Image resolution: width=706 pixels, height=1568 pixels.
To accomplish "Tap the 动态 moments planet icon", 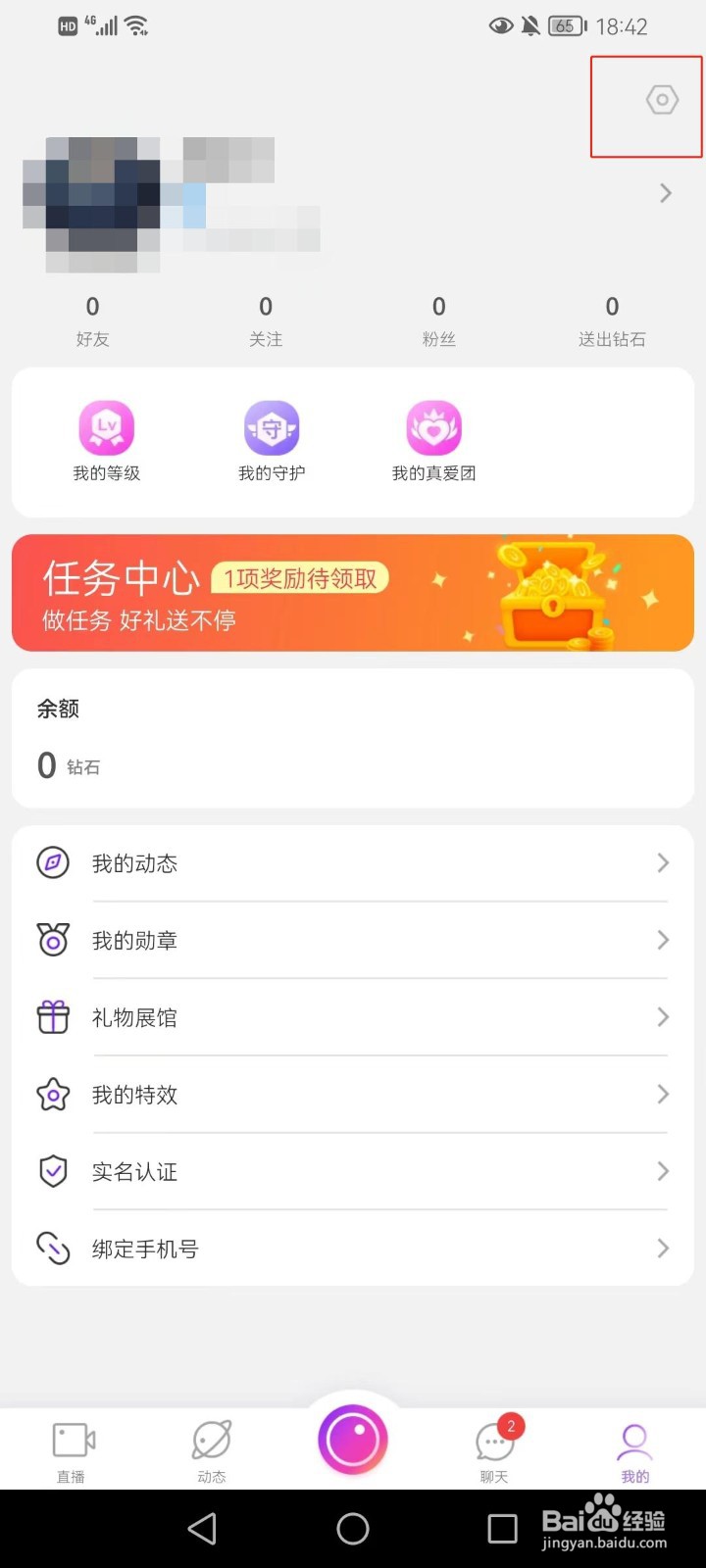I will 211,1439.
